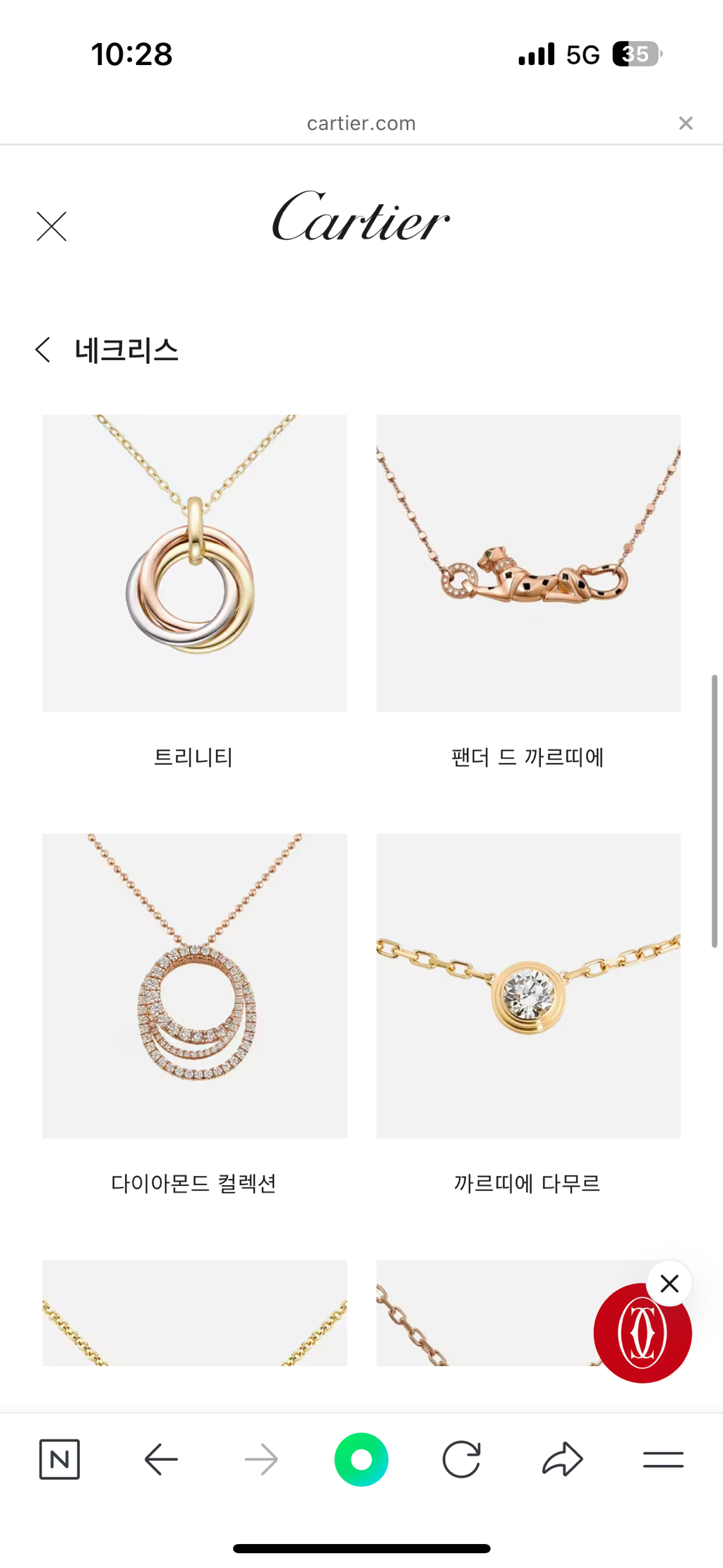The width and height of the screenshot is (723, 1568).
Task: Open the hamburger menu icon
Action: [x=663, y=1459]
